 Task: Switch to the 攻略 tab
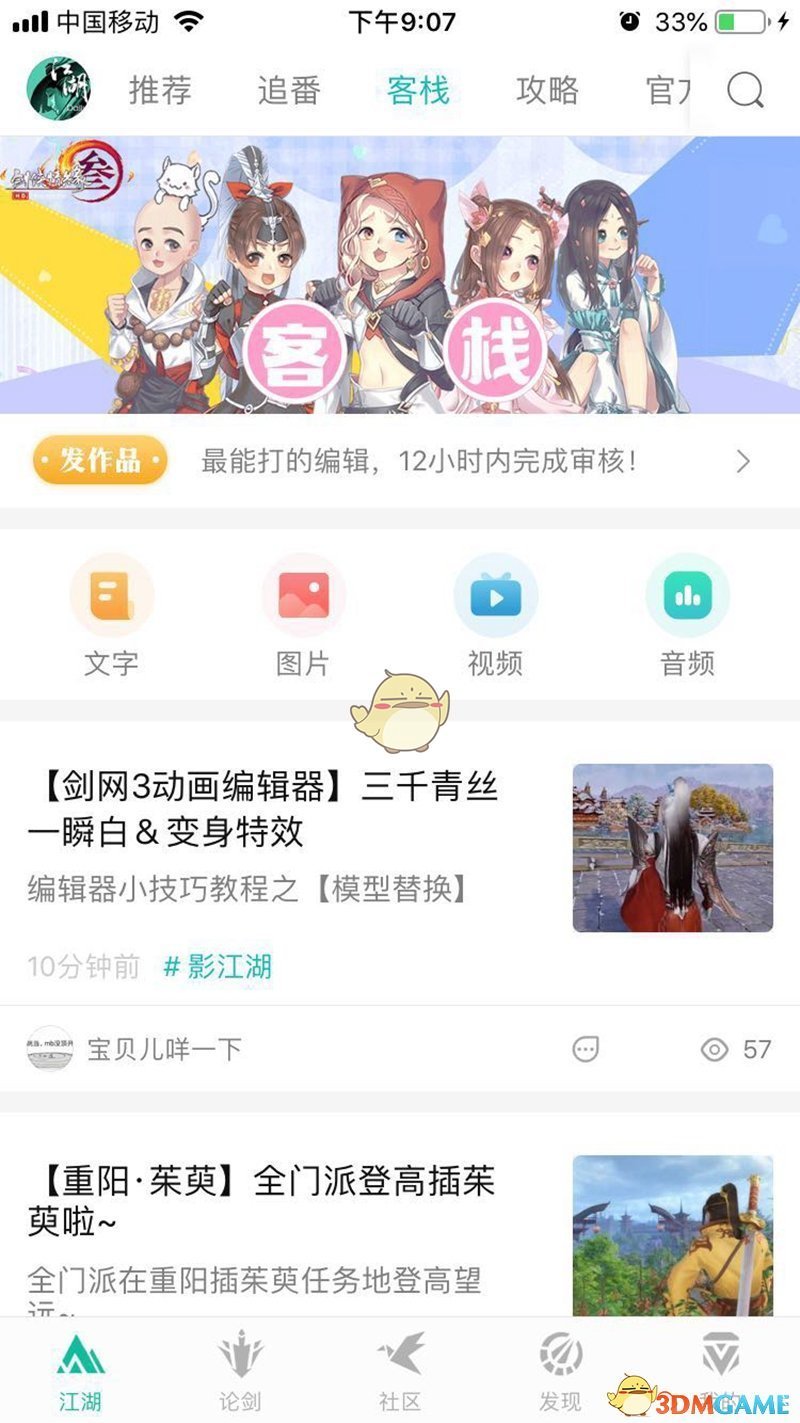coord(548,91)
